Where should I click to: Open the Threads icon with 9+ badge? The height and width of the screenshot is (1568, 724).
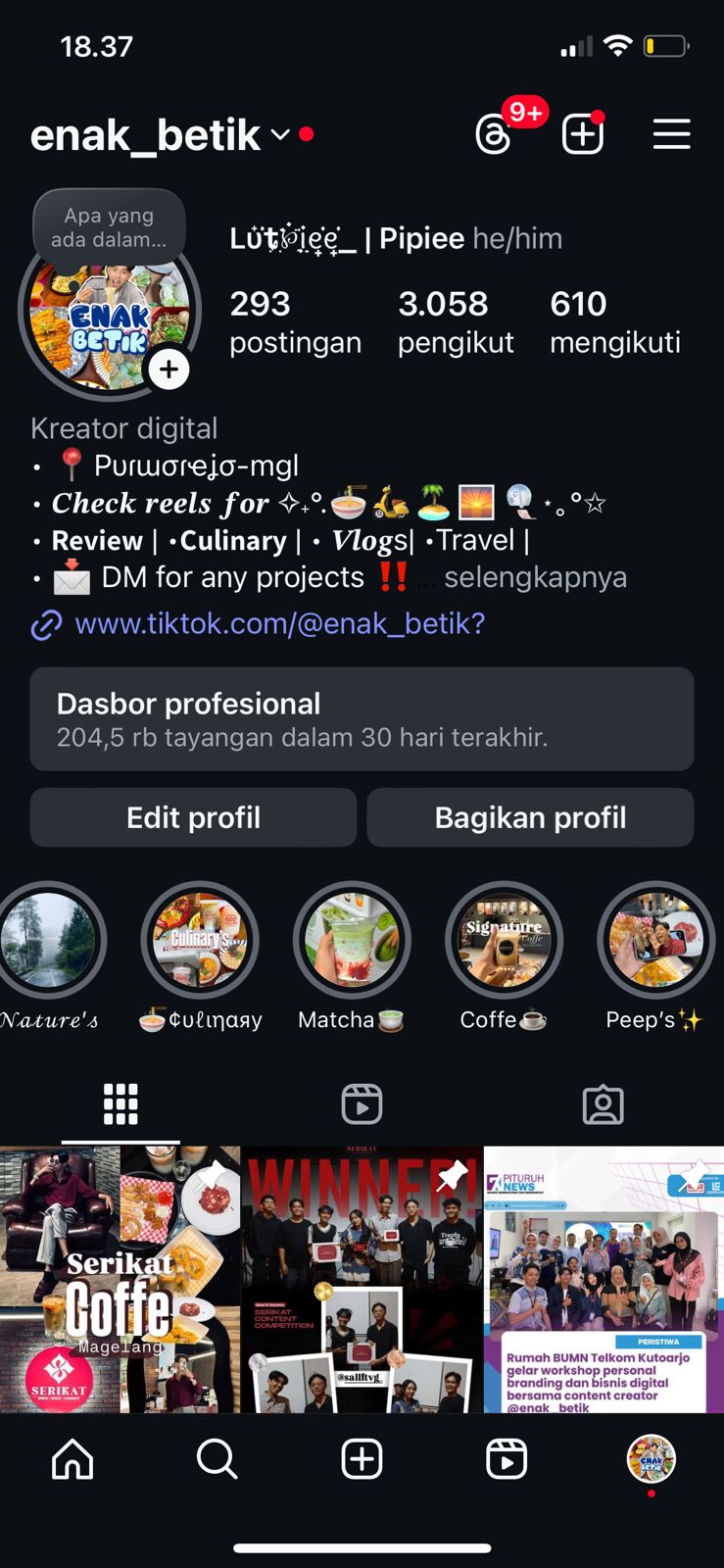coord(494,134)
